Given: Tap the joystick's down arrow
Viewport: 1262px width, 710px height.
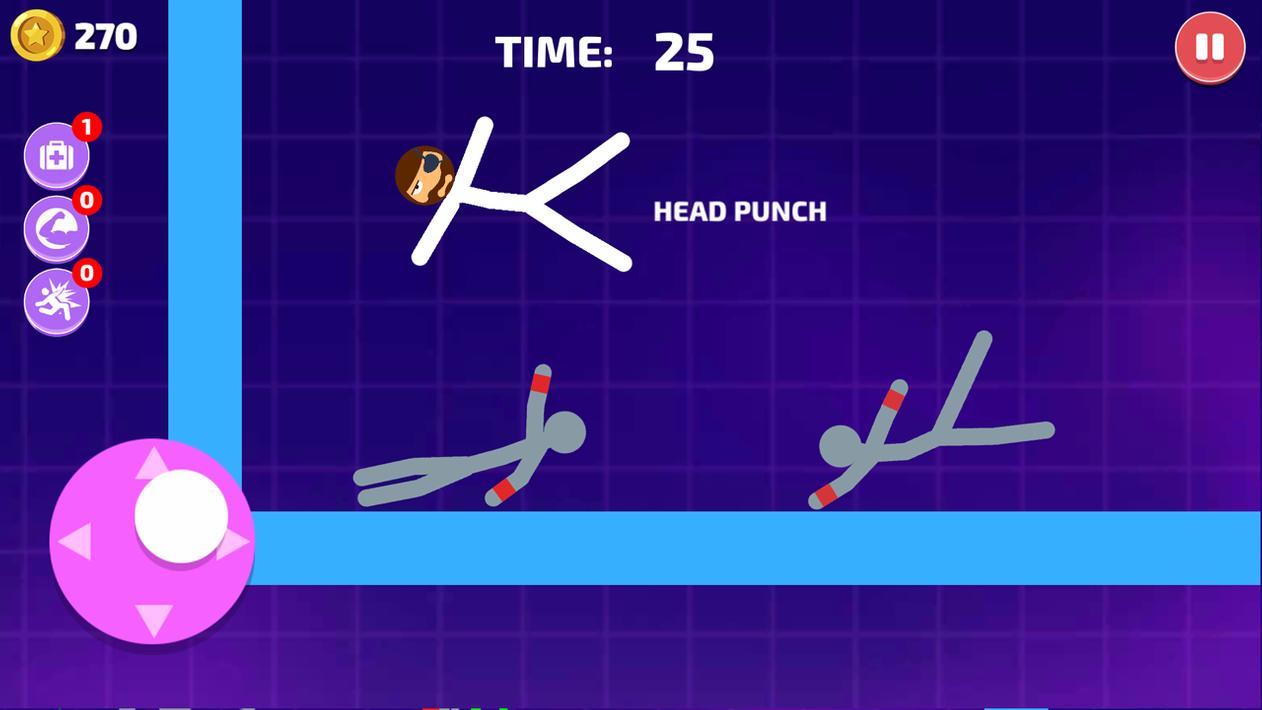Looking at the screenshot, I should tap(153, 620).
